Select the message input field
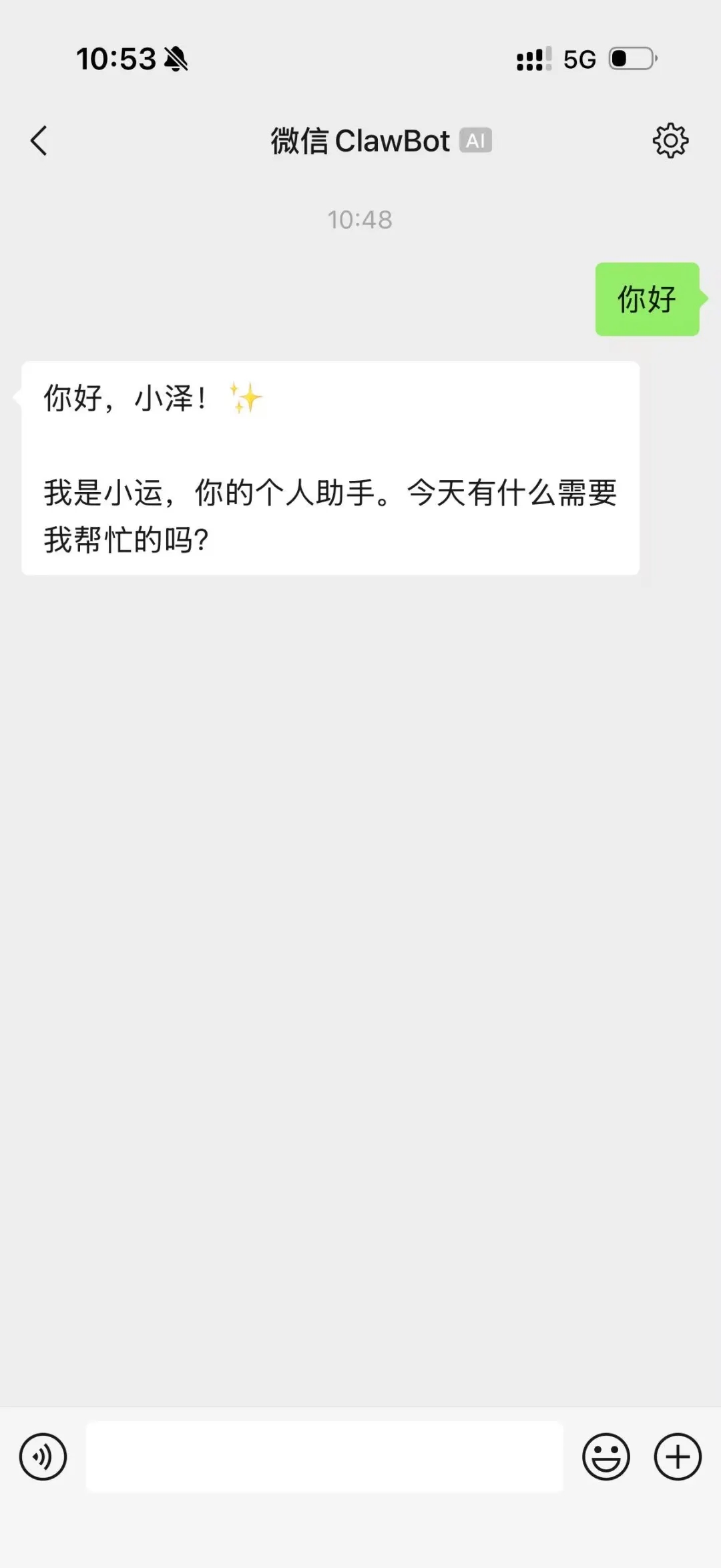Viewport: 721px width, 1568px height. pos(324,1456)
